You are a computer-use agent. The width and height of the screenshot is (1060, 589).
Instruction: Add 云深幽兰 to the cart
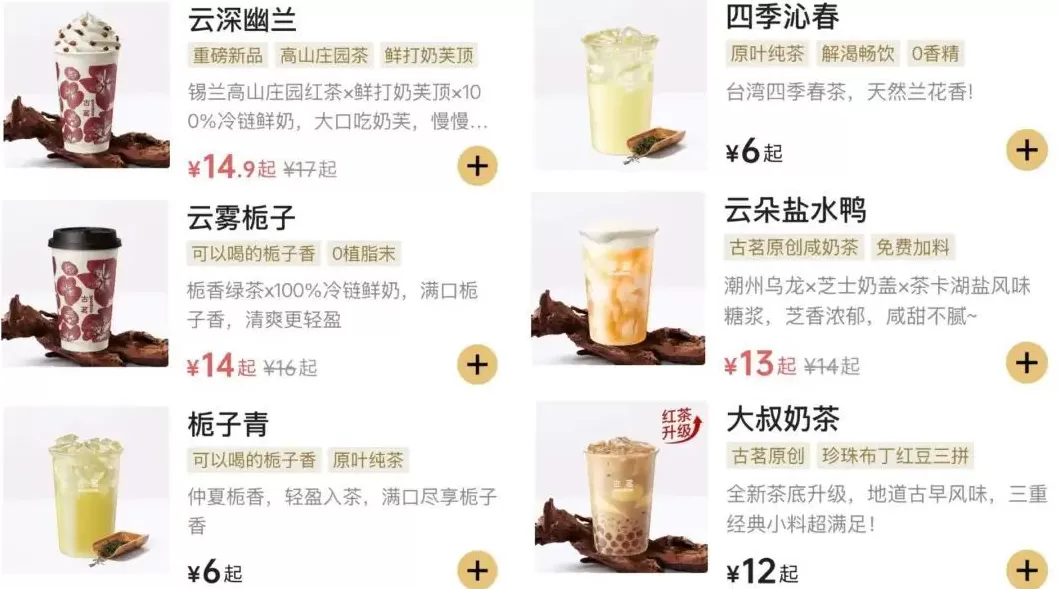coord(477,165)
